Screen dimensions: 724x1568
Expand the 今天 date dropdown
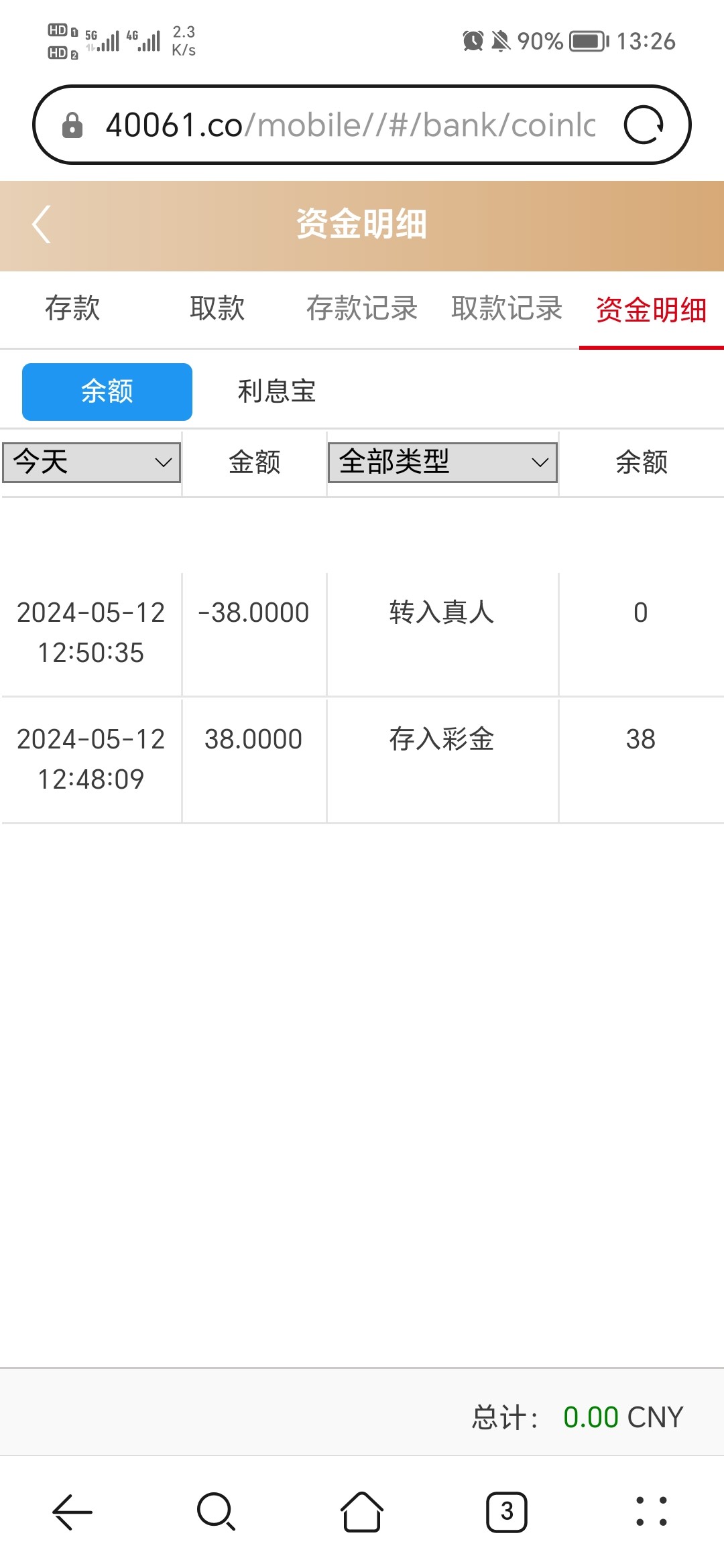(x=92, y=462)
